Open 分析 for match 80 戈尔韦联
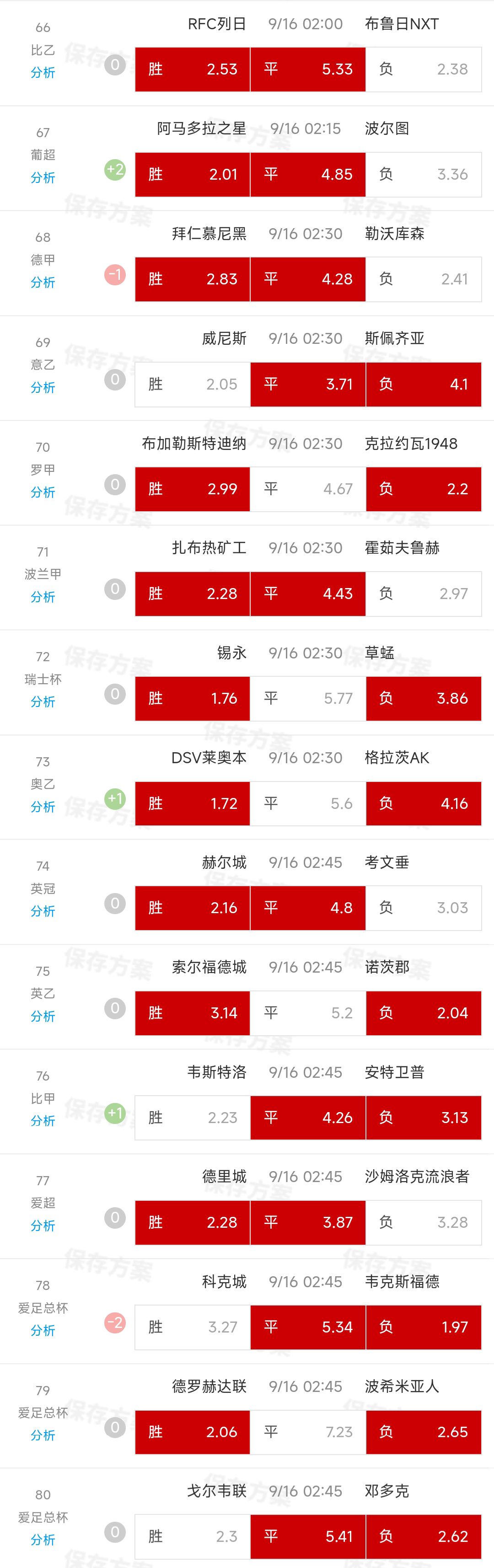Viewport: 494px width, 1568px height. (43, 1539)
